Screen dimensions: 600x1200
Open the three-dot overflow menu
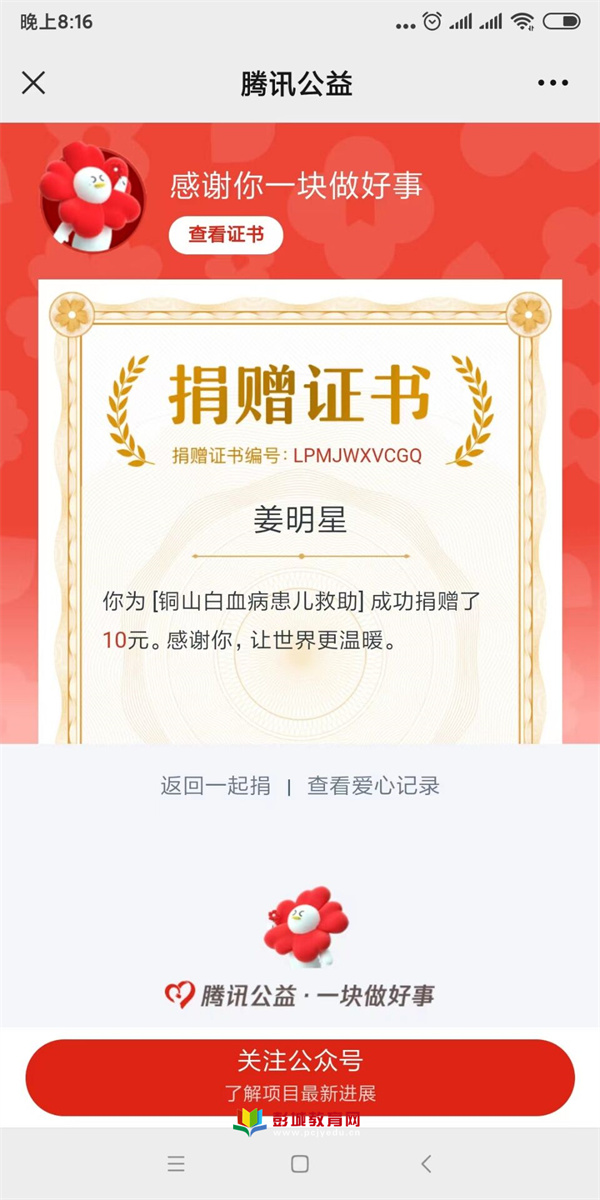pyautogui.click(x=553, y=83)
